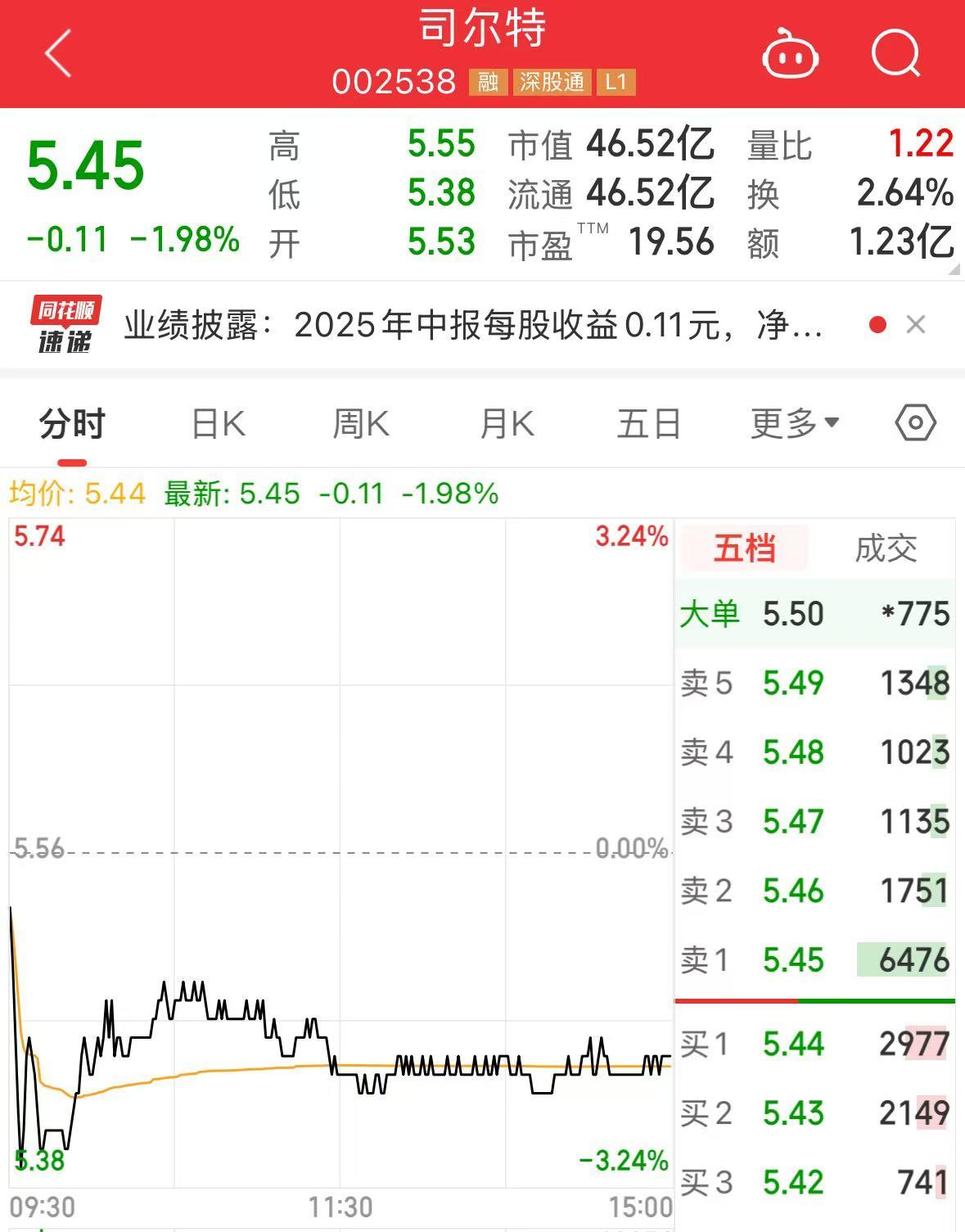Expand the quote details corner arrow
The image size is (965, 1232).
click(x=954, y=269)
